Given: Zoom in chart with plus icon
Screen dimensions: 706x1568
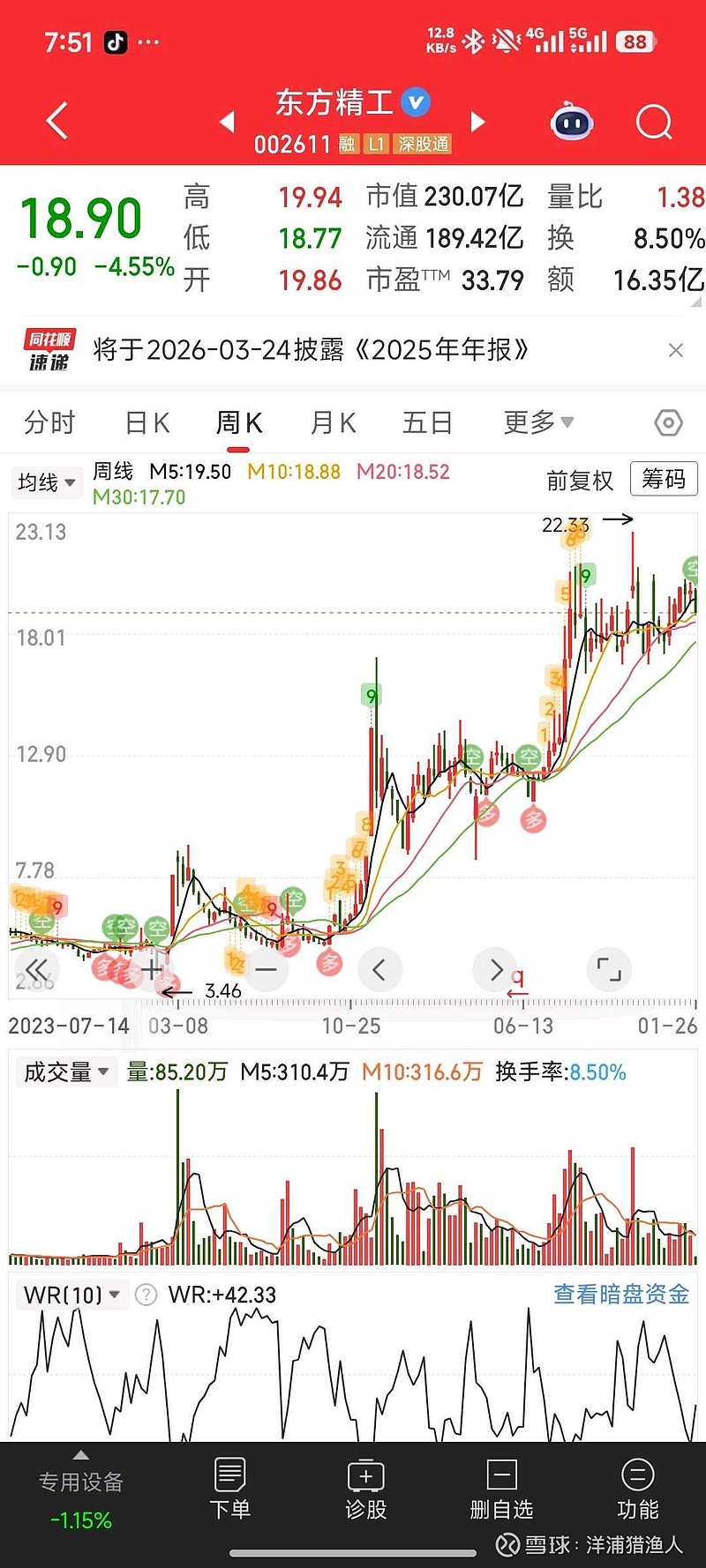Looking at the screenshot, I should (x=151, y=968).
